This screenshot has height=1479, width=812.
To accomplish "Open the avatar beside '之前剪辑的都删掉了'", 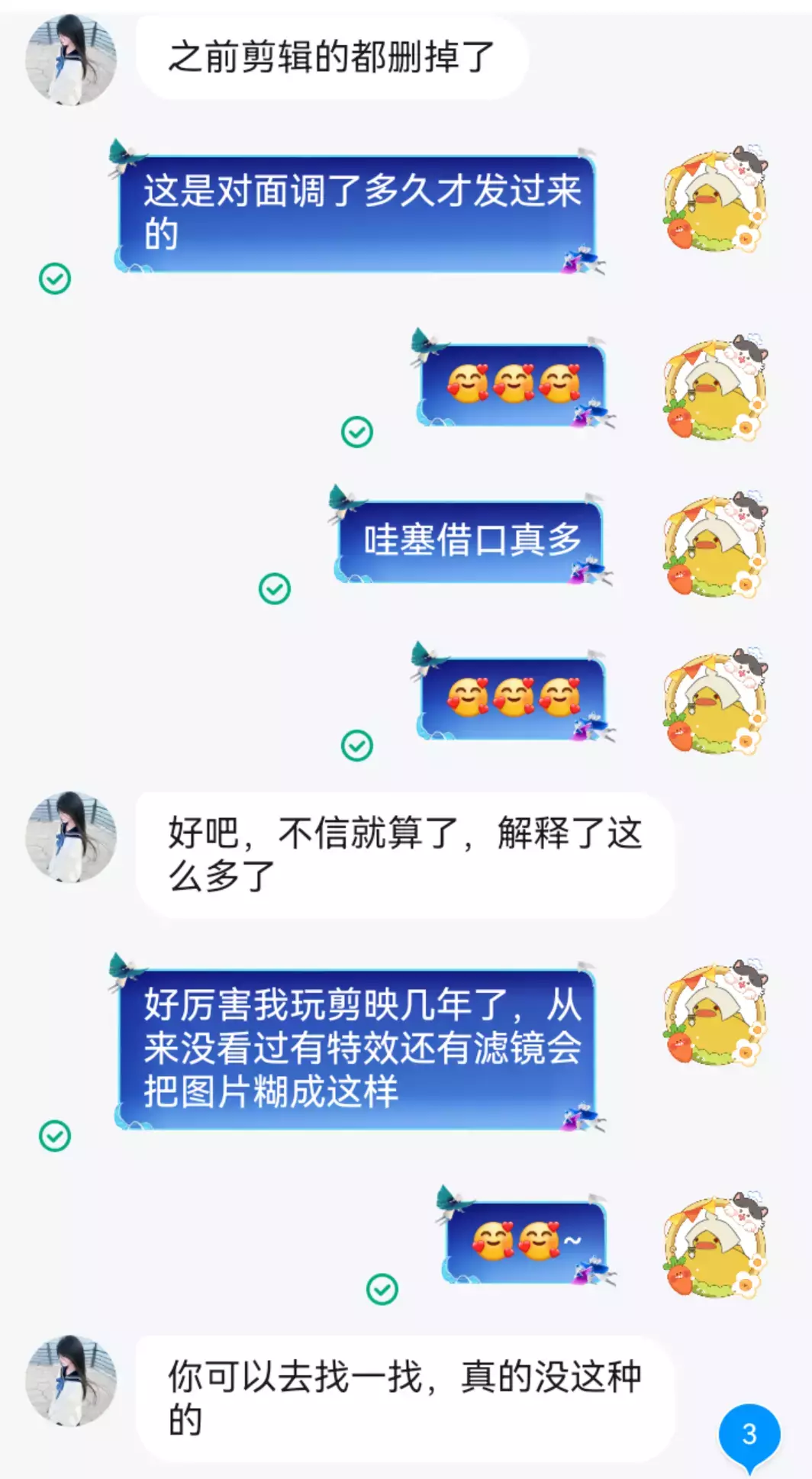I will click(71, 59).
